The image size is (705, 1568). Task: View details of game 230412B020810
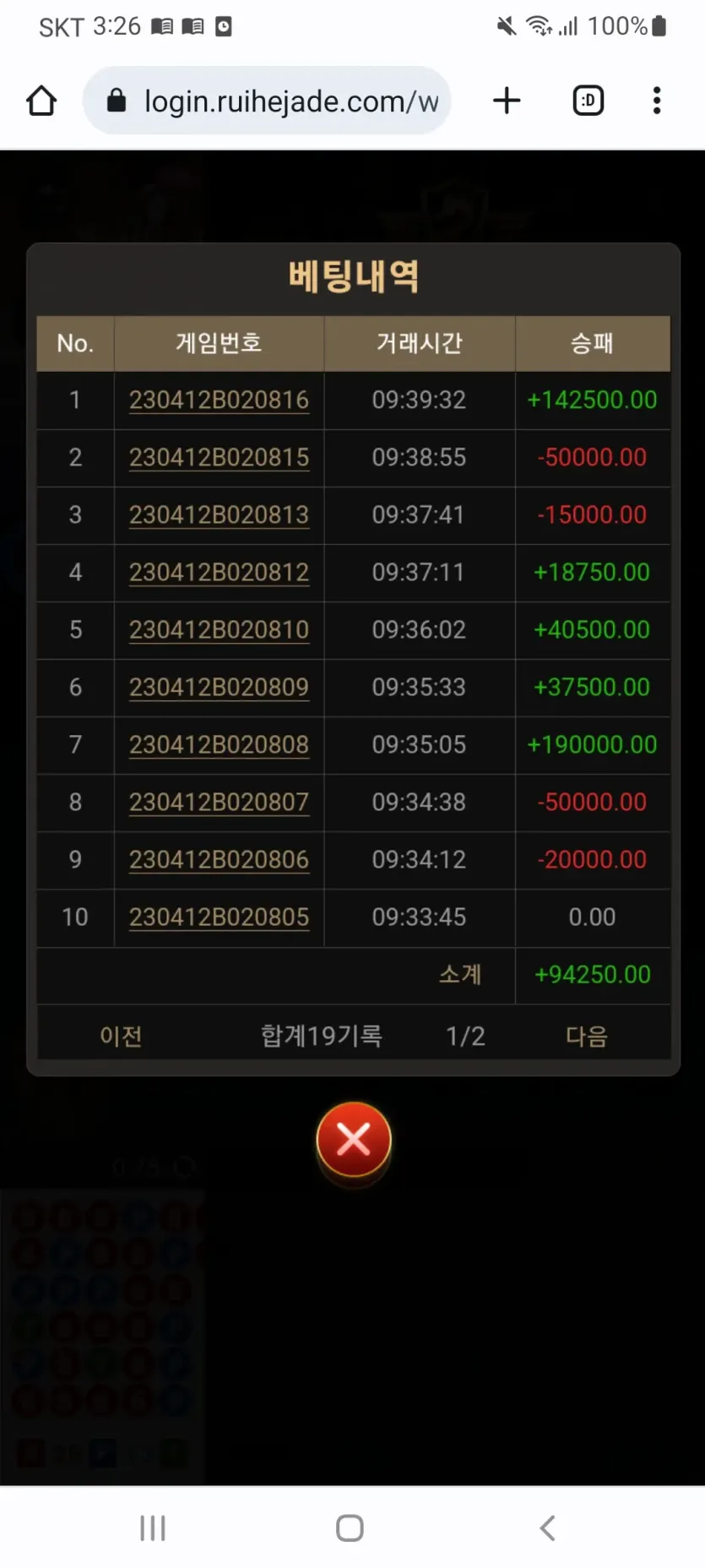pos(219,629)
